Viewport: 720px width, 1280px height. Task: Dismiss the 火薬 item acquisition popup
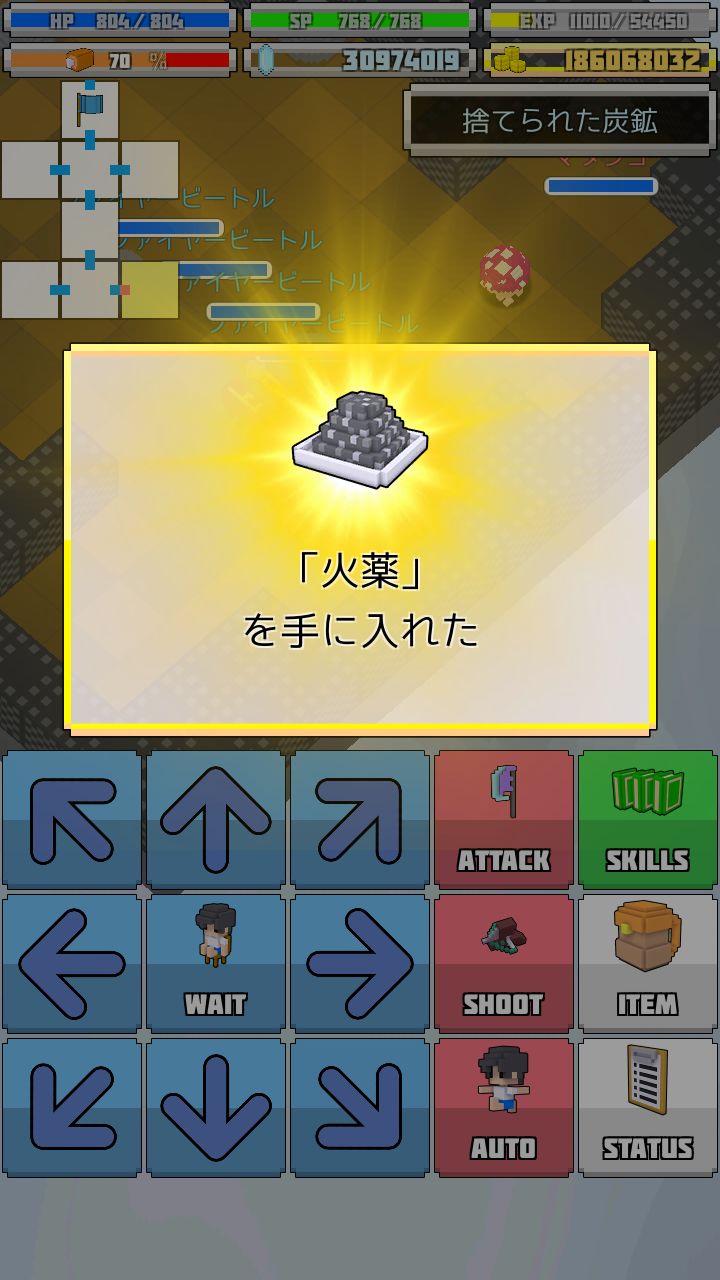coord(360,537)
